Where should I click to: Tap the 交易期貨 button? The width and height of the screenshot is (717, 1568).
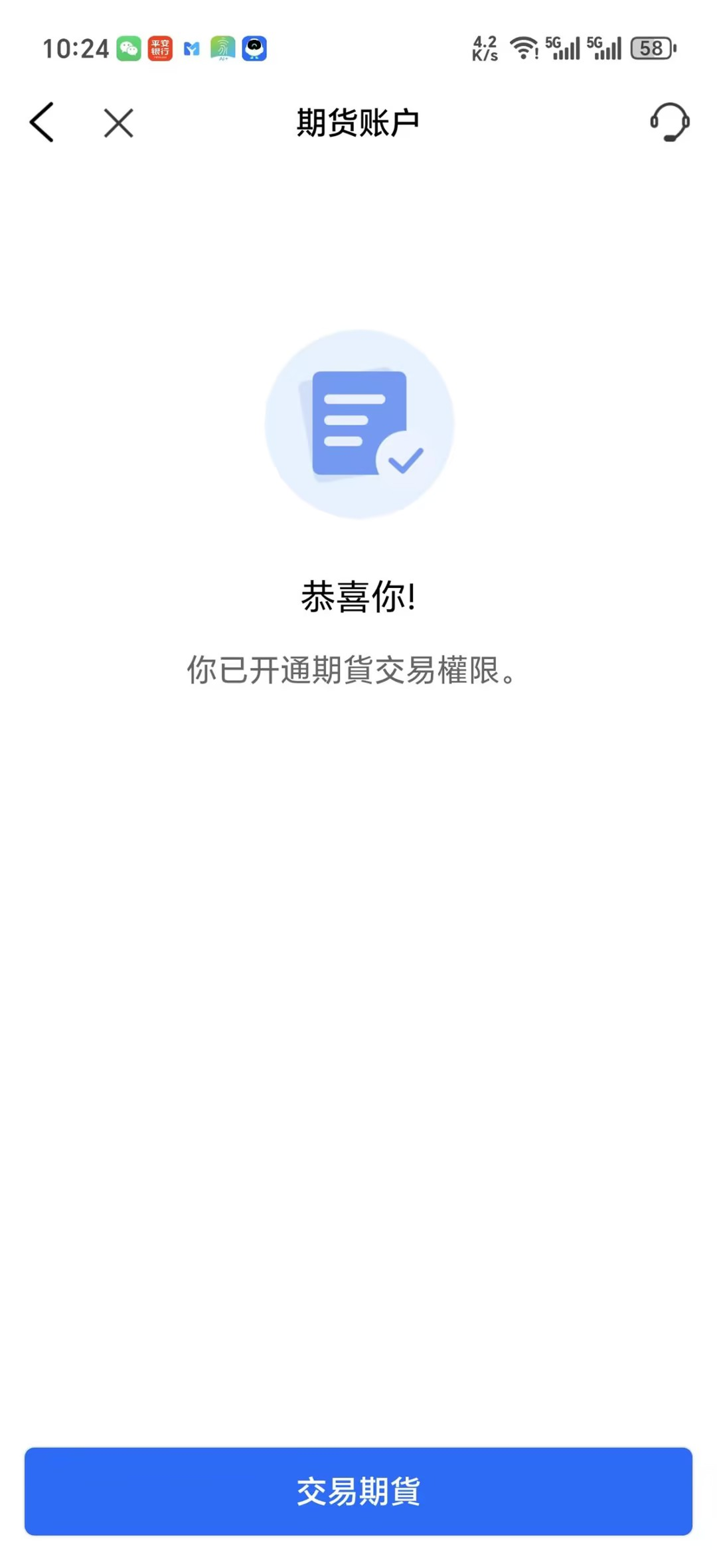tap(358, 1491)
